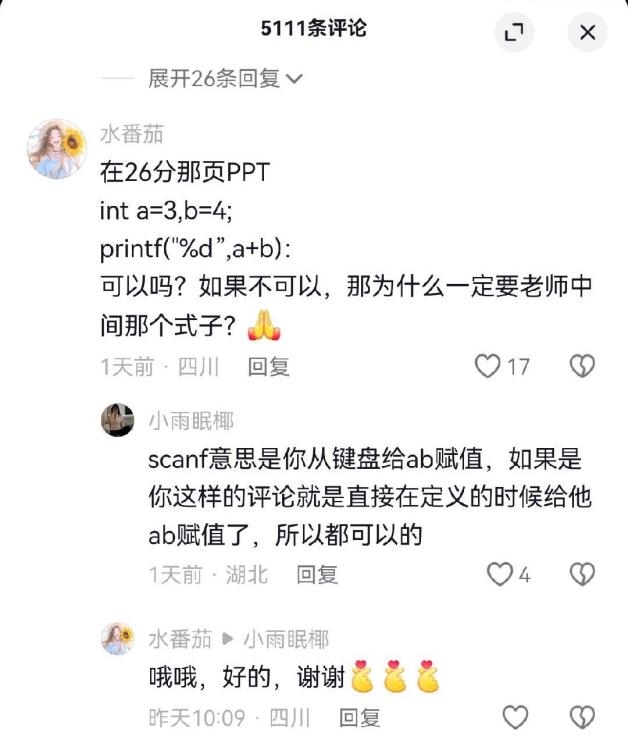Reply to the comment posted 昨天10:09

tap(360, 717)
